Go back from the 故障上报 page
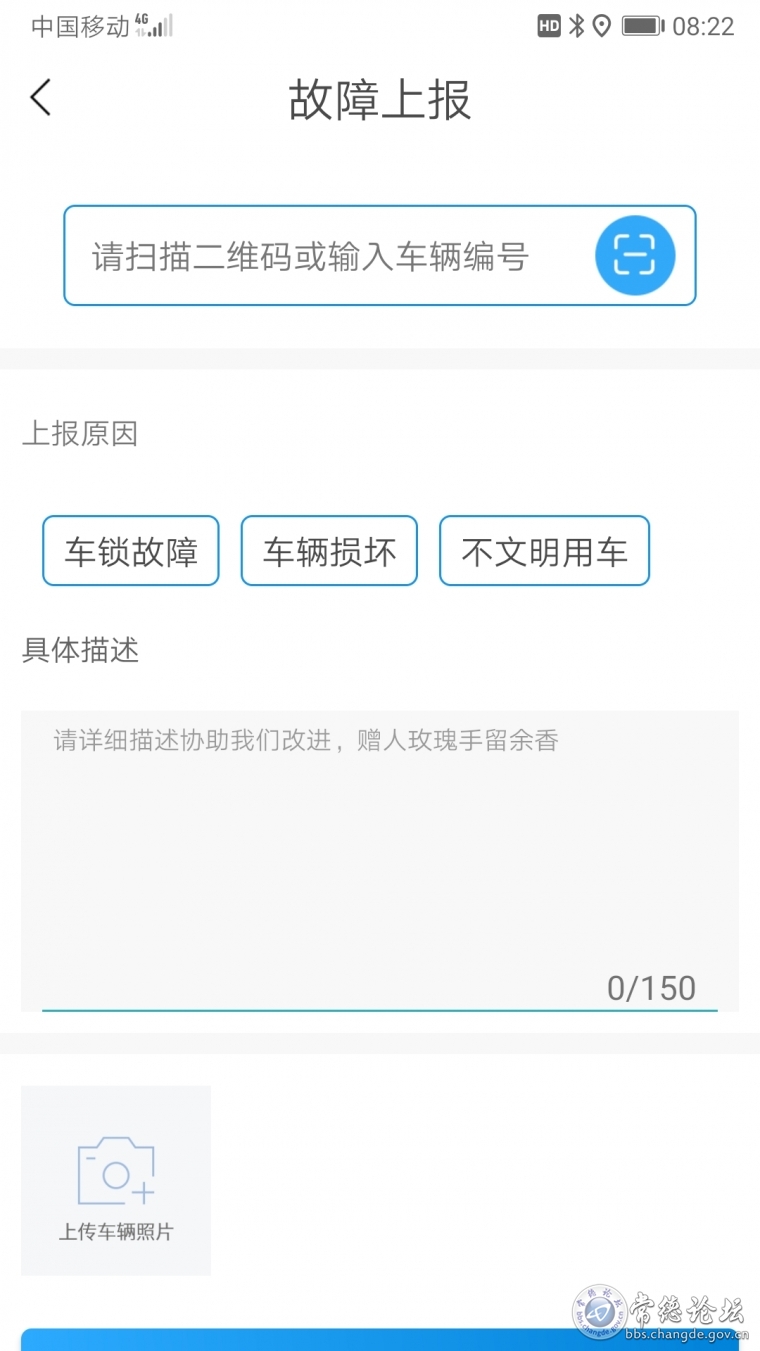760x1351 pixels. pos(40,98)
